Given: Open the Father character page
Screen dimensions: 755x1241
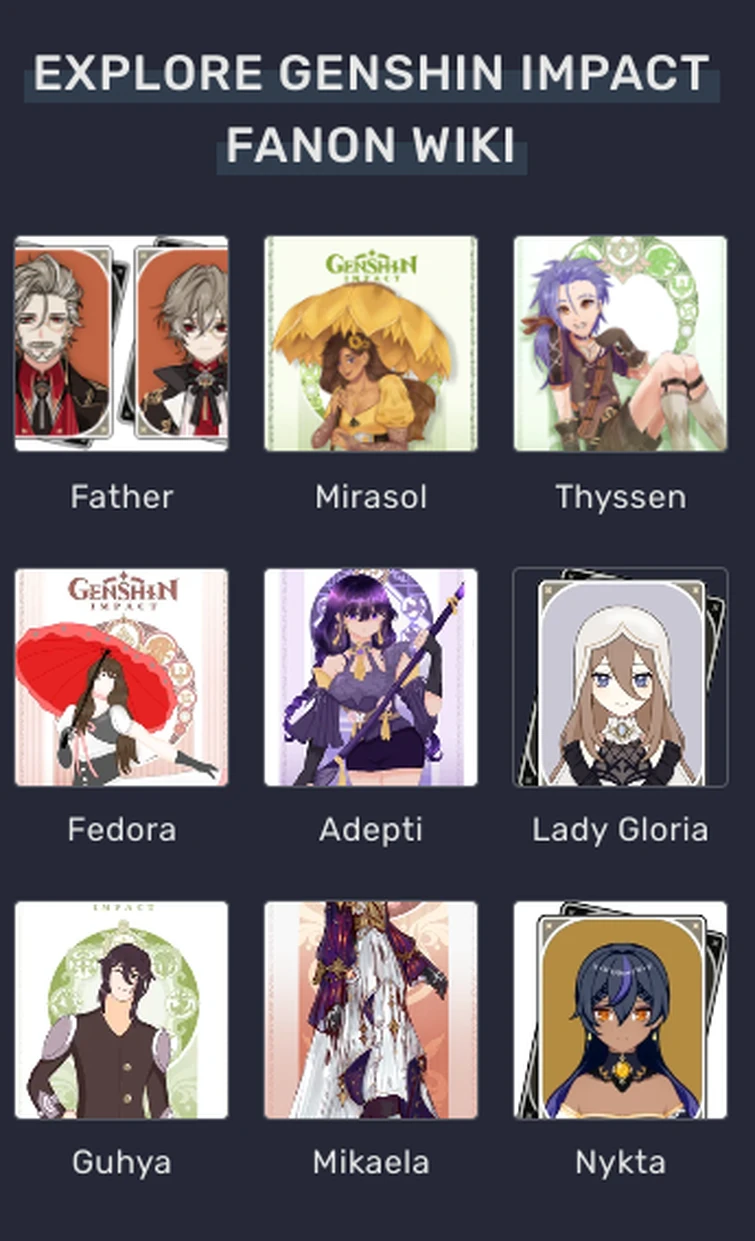Looking at the screenshot, I should click(x=121, y=344).
